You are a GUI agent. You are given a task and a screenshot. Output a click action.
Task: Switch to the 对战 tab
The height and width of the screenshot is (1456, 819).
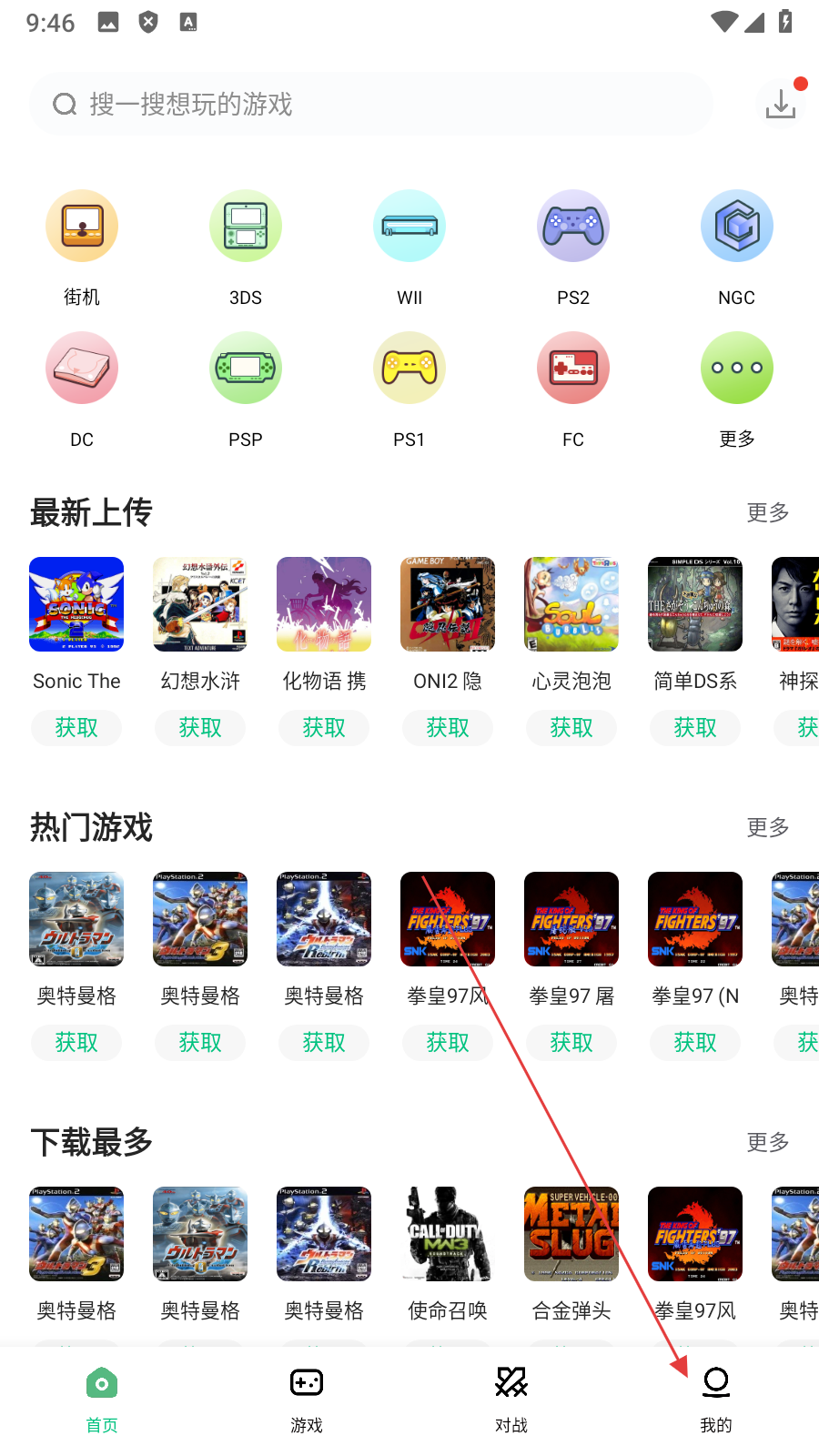point(511,1399)
